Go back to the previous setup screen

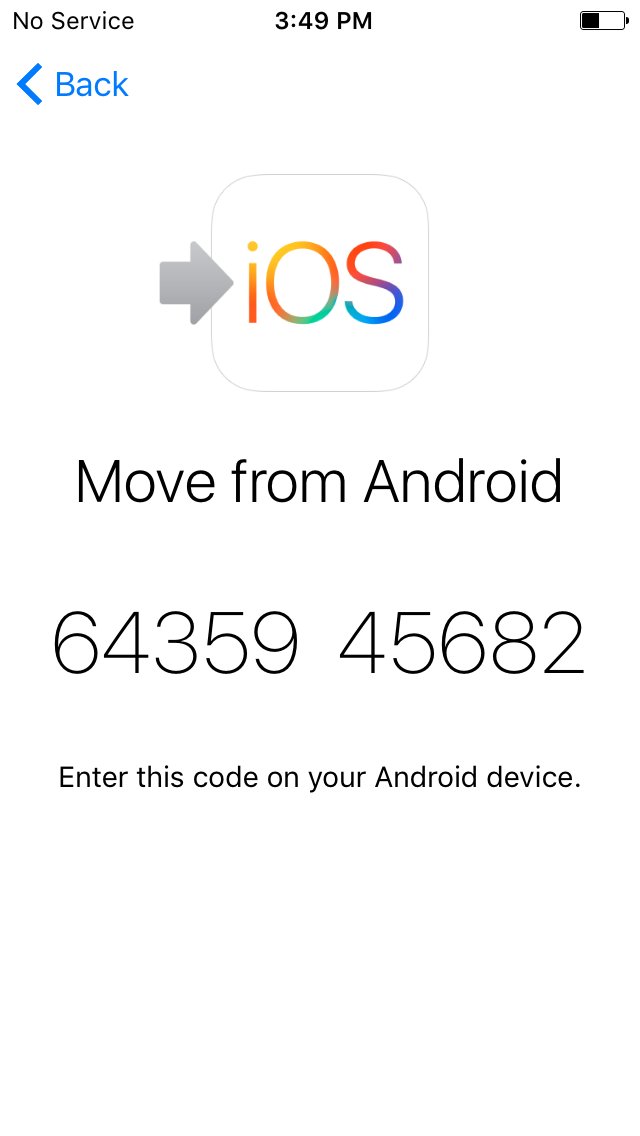73,85
